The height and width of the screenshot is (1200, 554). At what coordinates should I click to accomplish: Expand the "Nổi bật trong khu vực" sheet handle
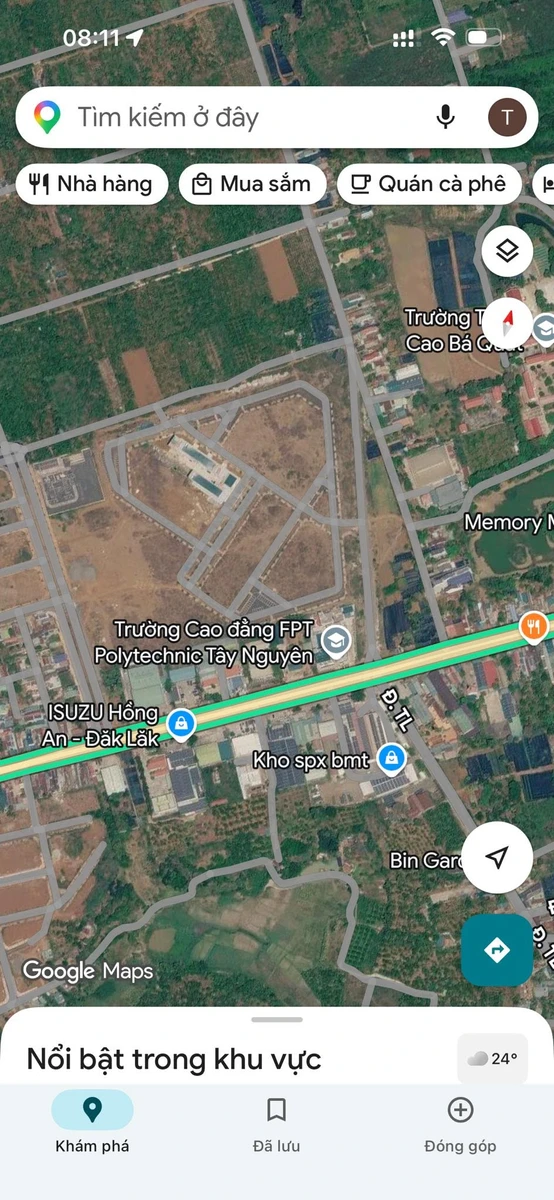[x=277, y=1019]
